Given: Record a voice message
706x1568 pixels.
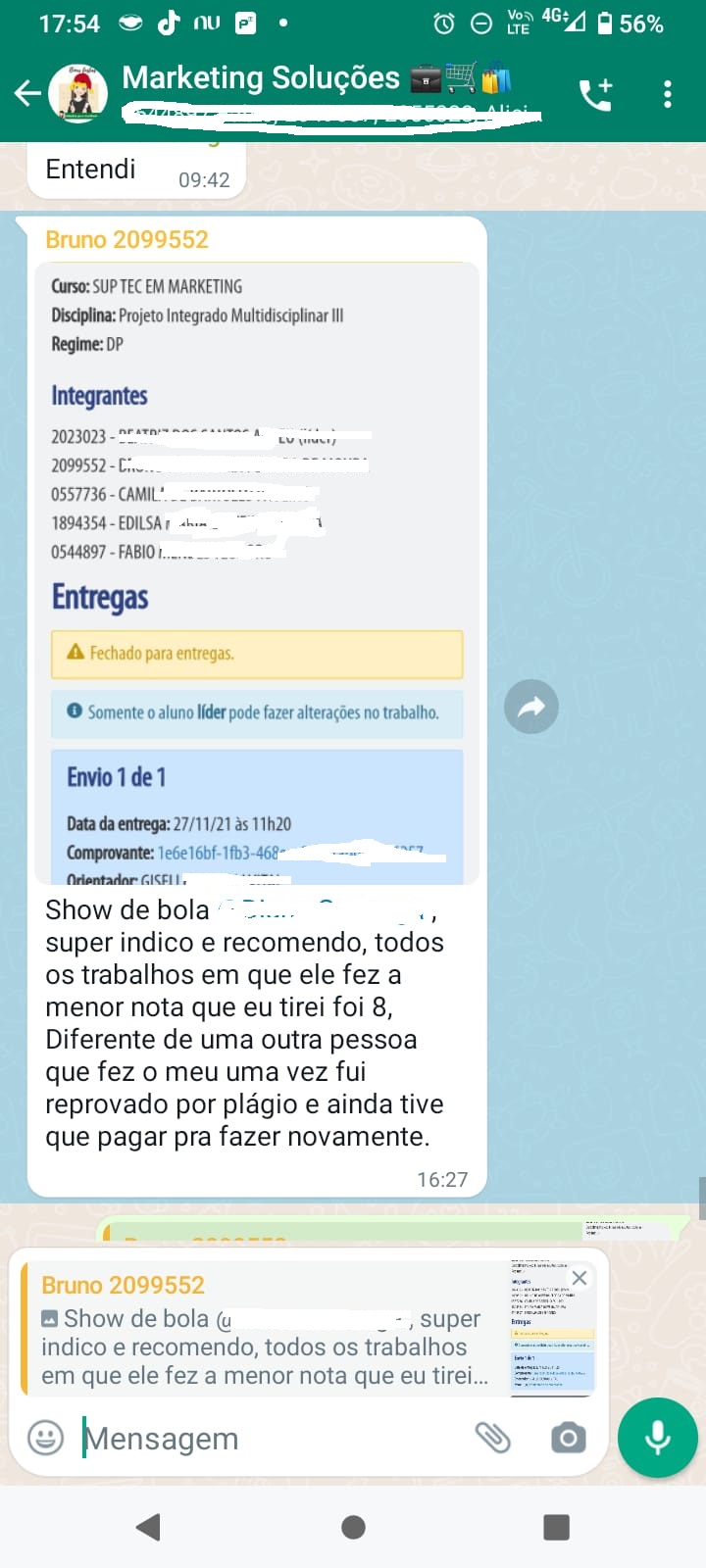Looking at the screenshot, I should (x=657, y=1438).
